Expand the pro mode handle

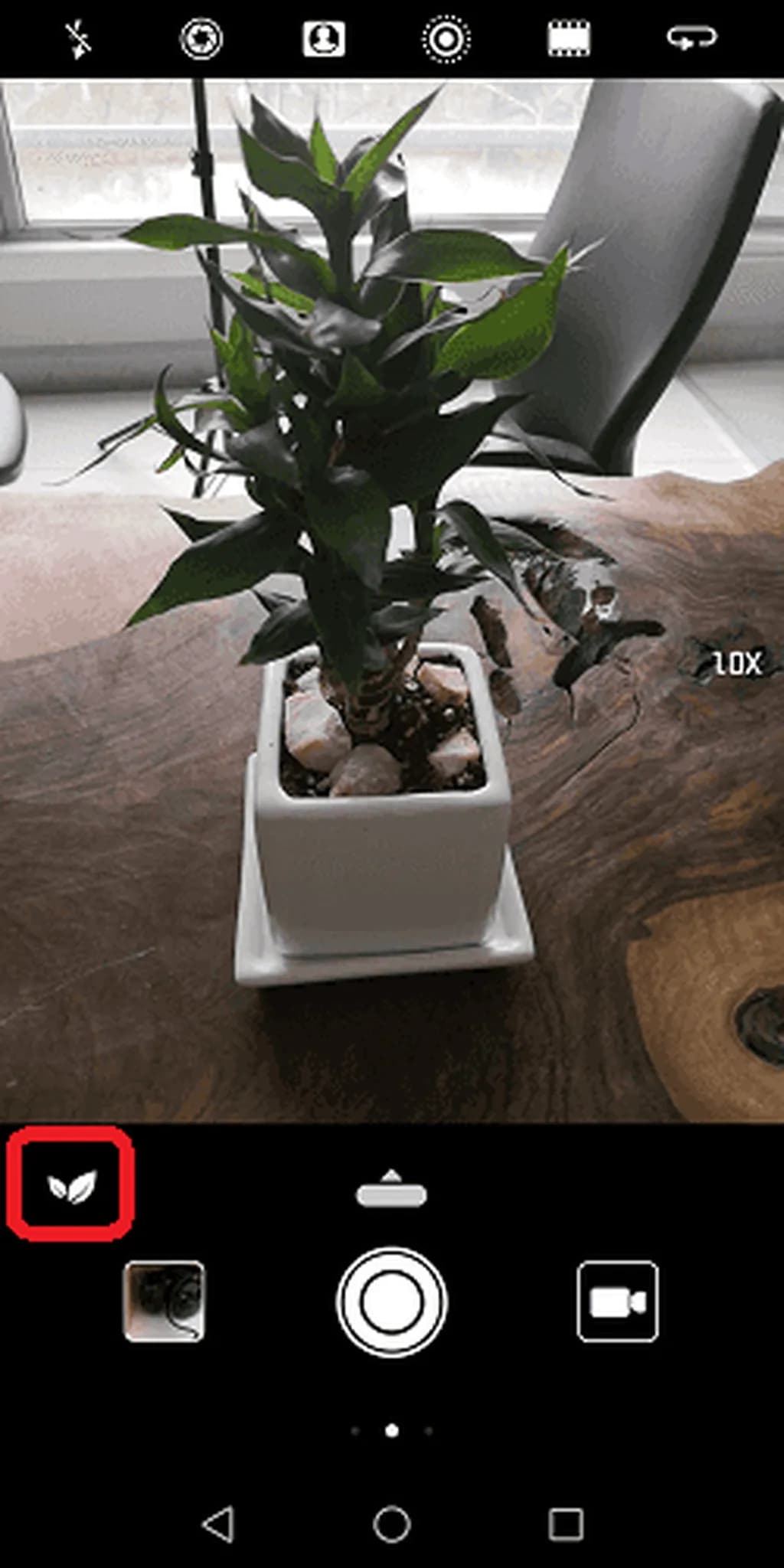pyautogui.click(x=391, y=1189)
